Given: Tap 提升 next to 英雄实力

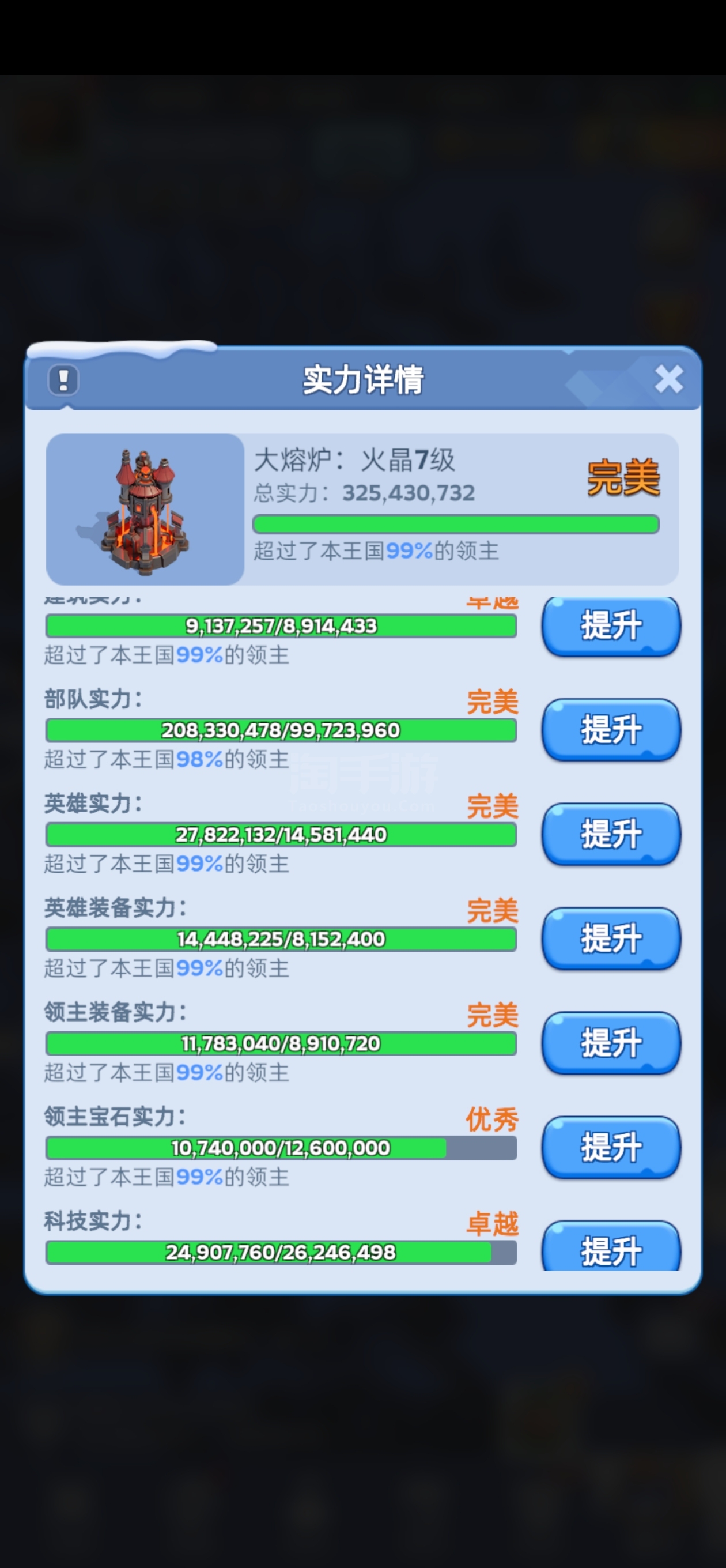Looking at the screenshot, I should click(x=611, y=834).
